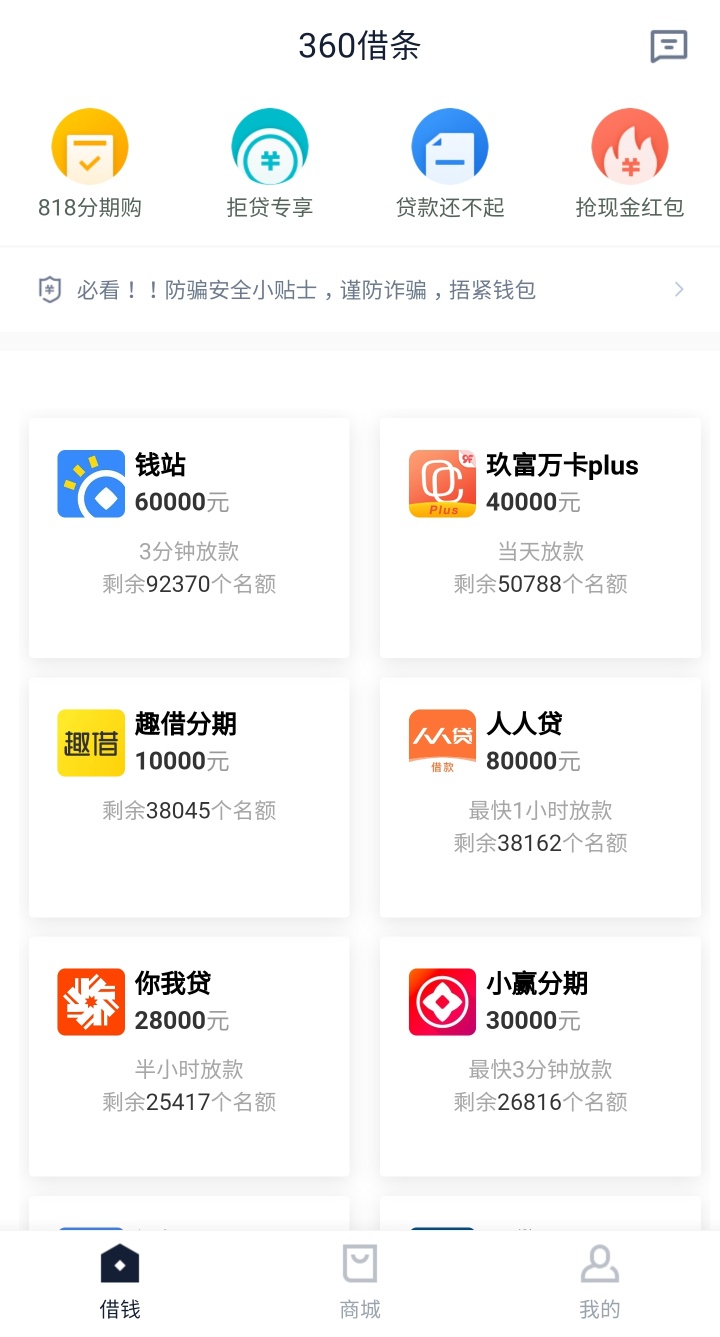View the 小赢分期 loan offer
Image resolution: width=720 pixels, height=1337 pixels.
tap(540, 1056)
